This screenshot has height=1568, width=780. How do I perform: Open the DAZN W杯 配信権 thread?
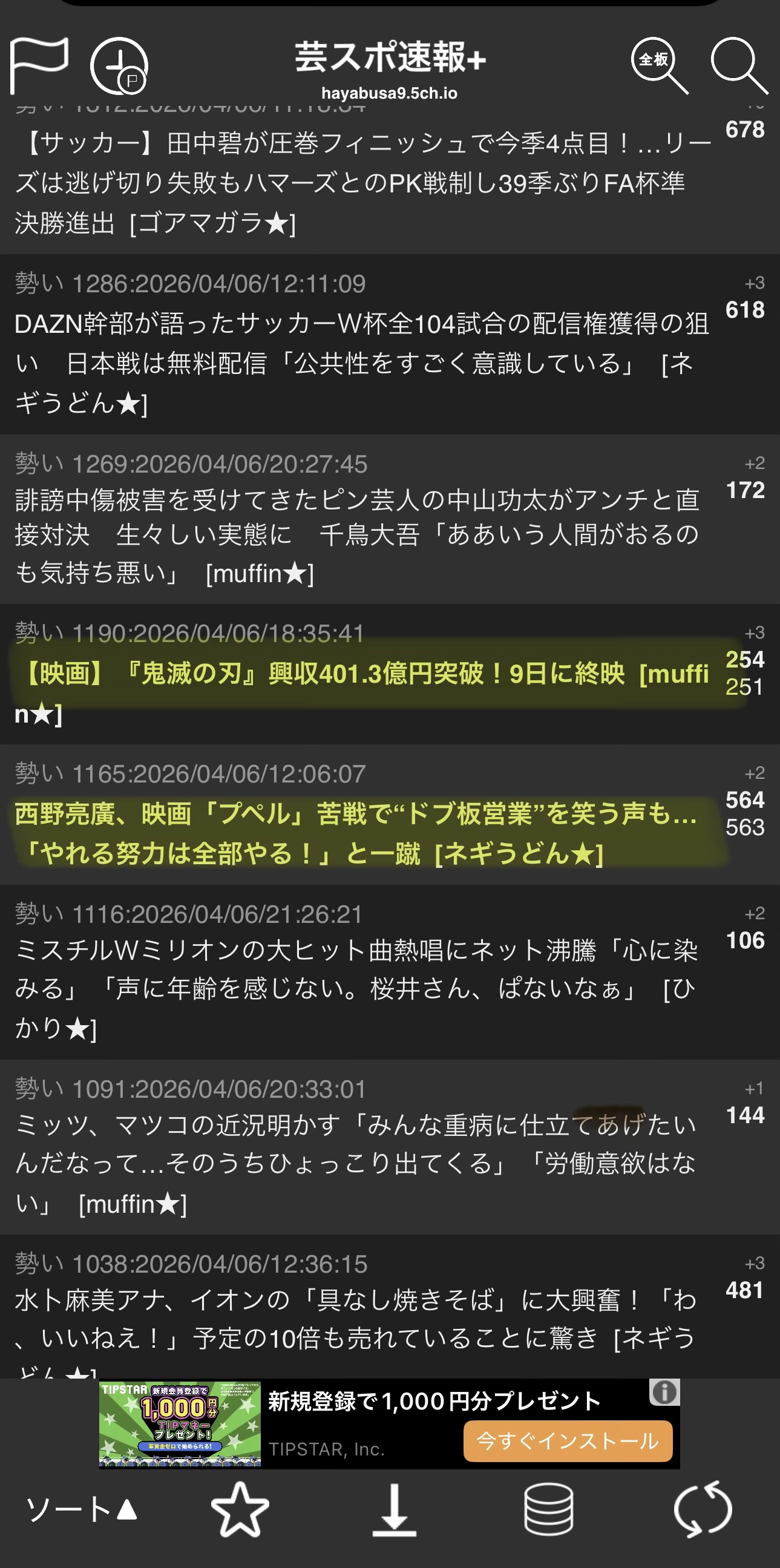tap(359, 362)
